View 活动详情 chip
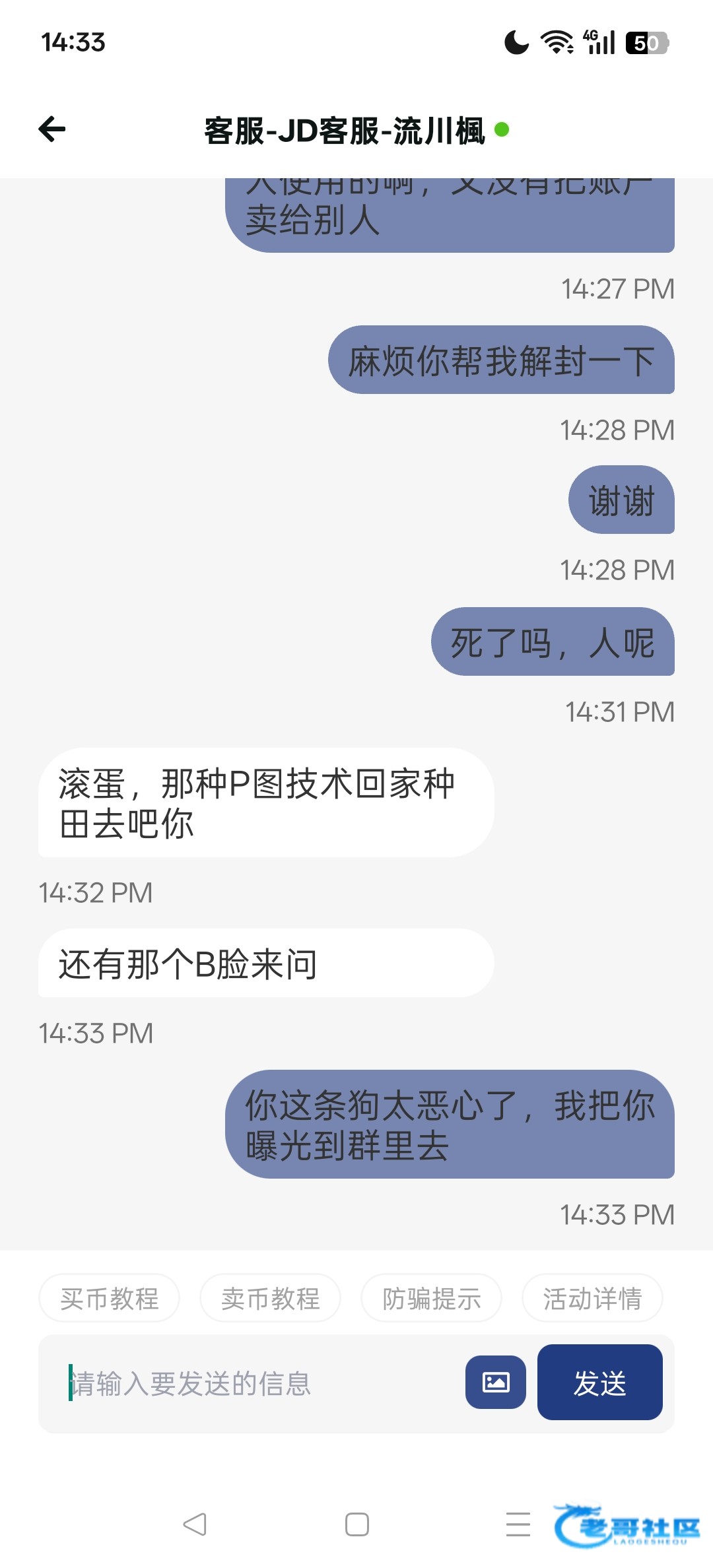Image resolution: width=713 pixels, height=1568 pixels. point(592,1298)
